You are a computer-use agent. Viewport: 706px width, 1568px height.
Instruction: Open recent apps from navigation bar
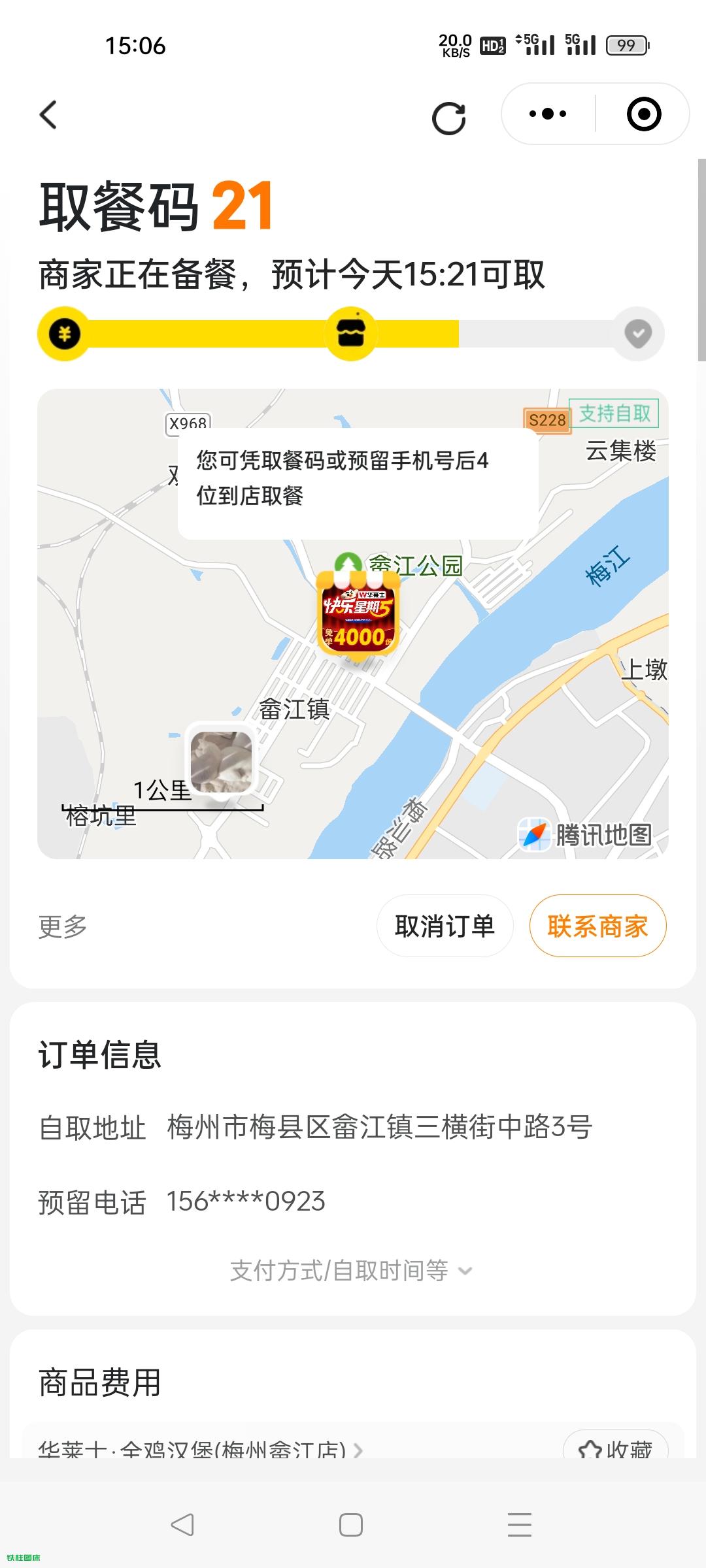(520, 1525)
